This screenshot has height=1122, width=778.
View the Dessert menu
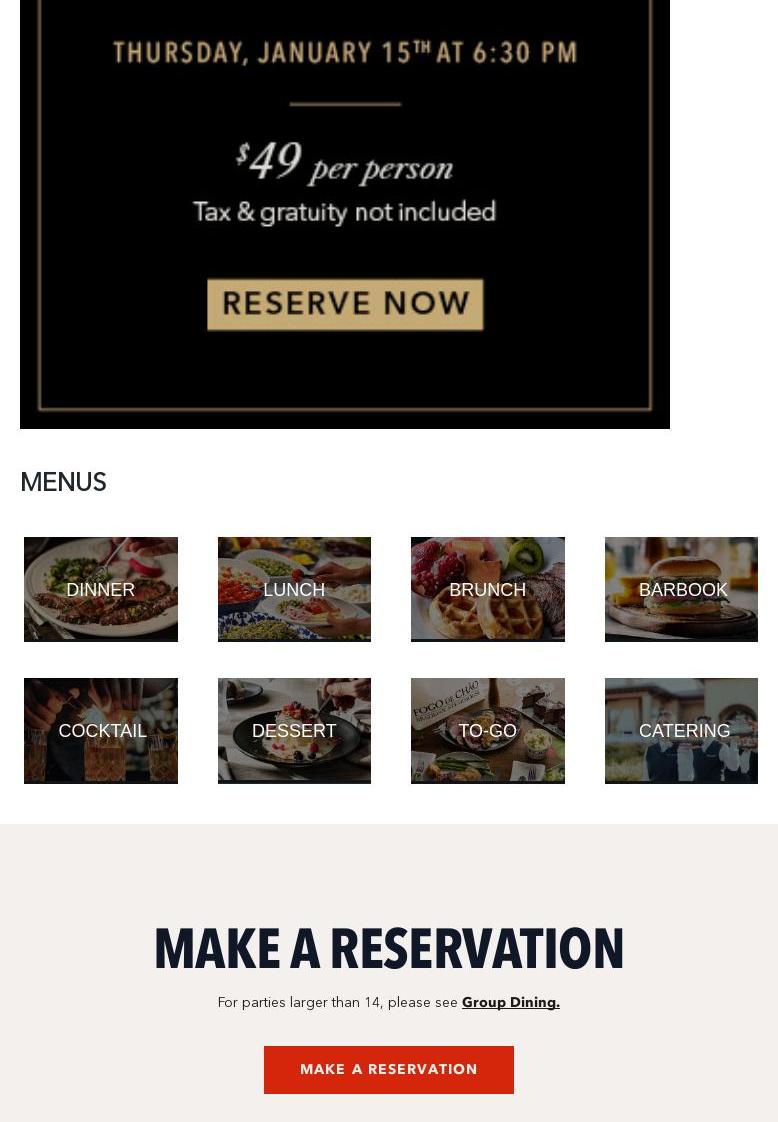tap(294, 730)
